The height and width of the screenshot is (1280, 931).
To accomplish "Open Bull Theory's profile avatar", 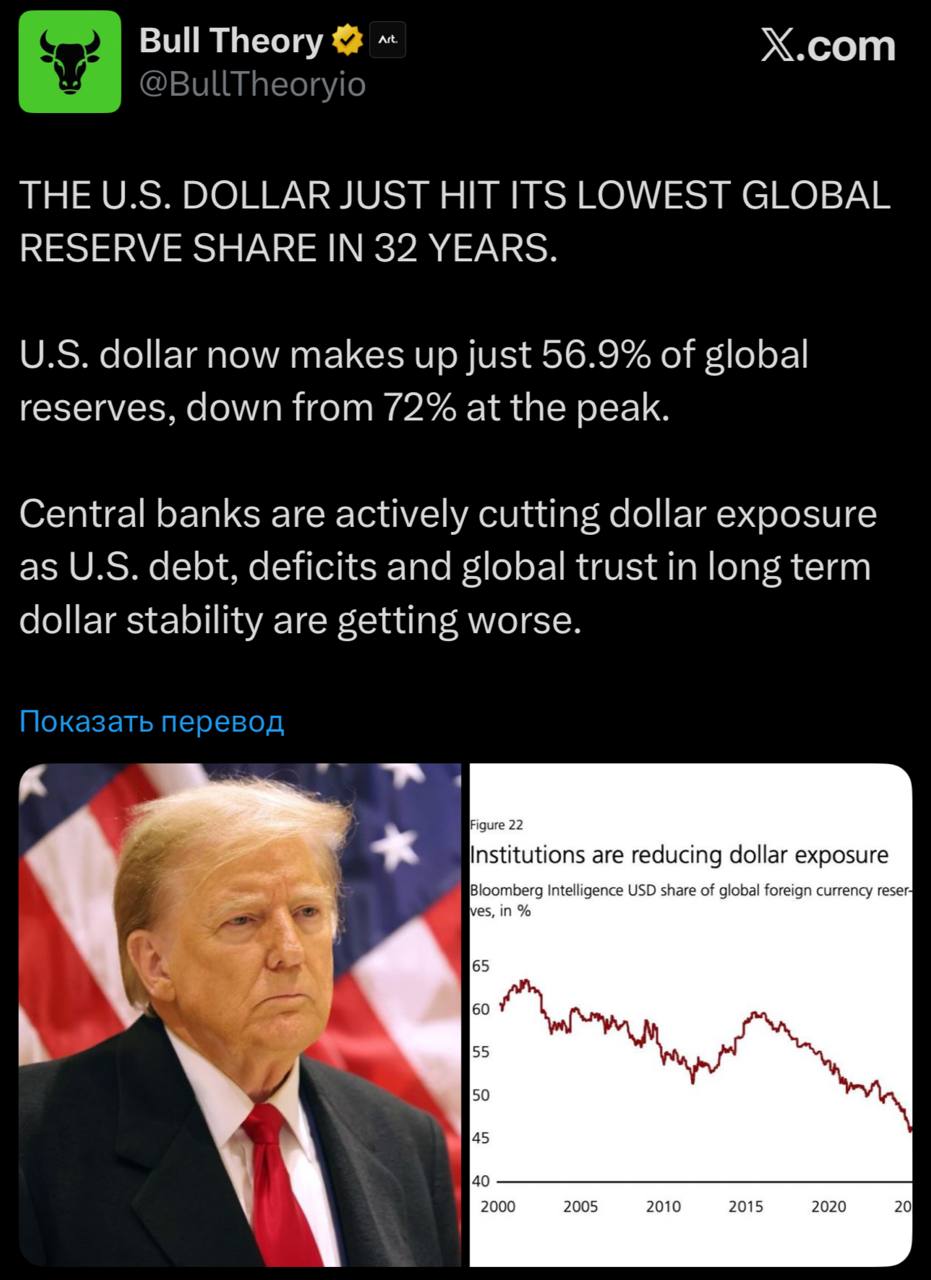I will [70, 62].
